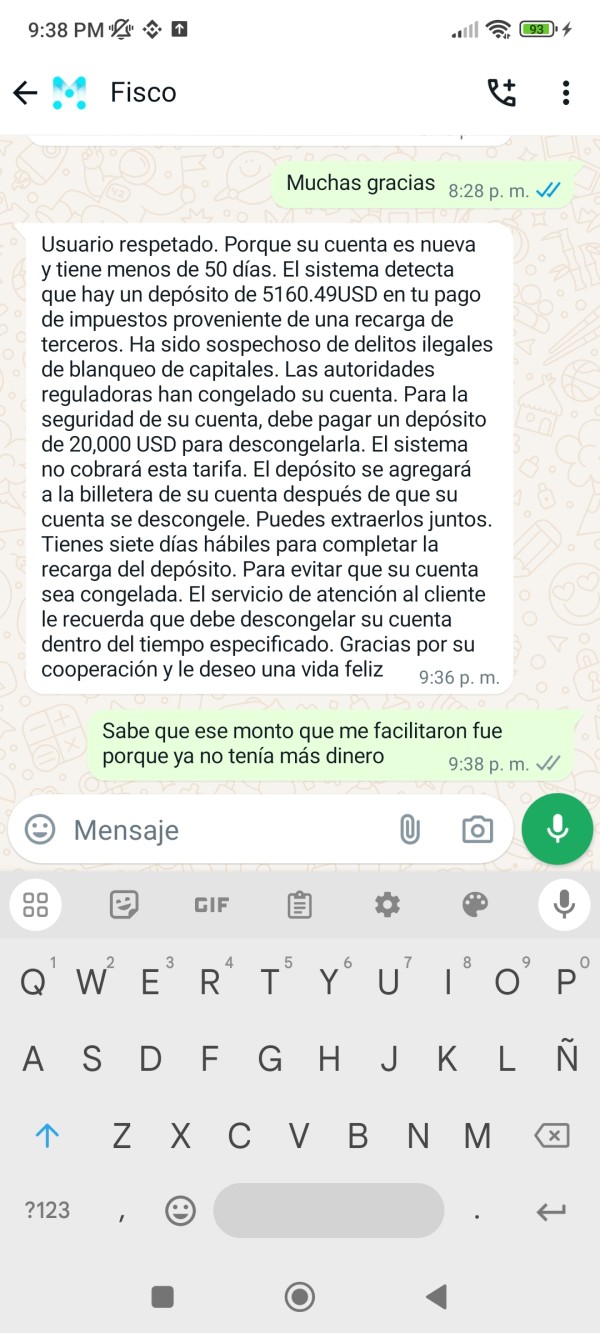Tap the backspace key
Screen dimensions: 600x1333
[x=551, y=1135]
